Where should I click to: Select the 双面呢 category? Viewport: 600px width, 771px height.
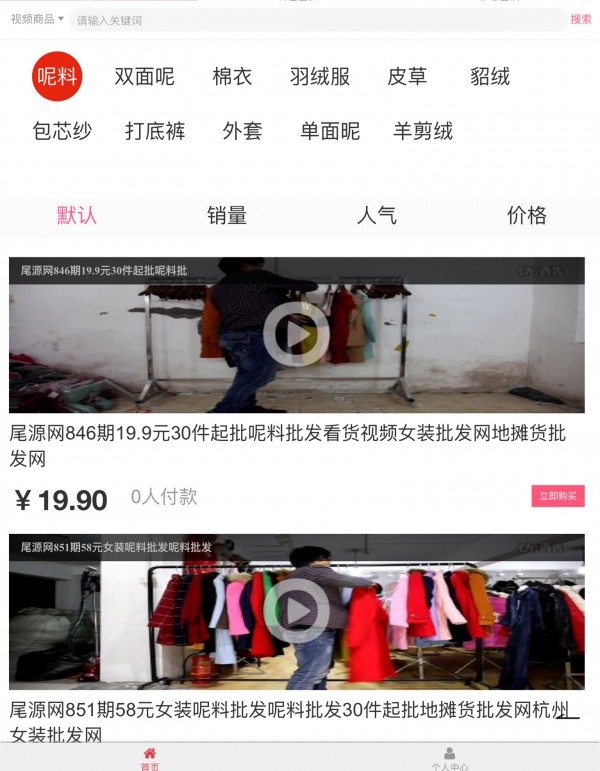[x=144, y=77]
